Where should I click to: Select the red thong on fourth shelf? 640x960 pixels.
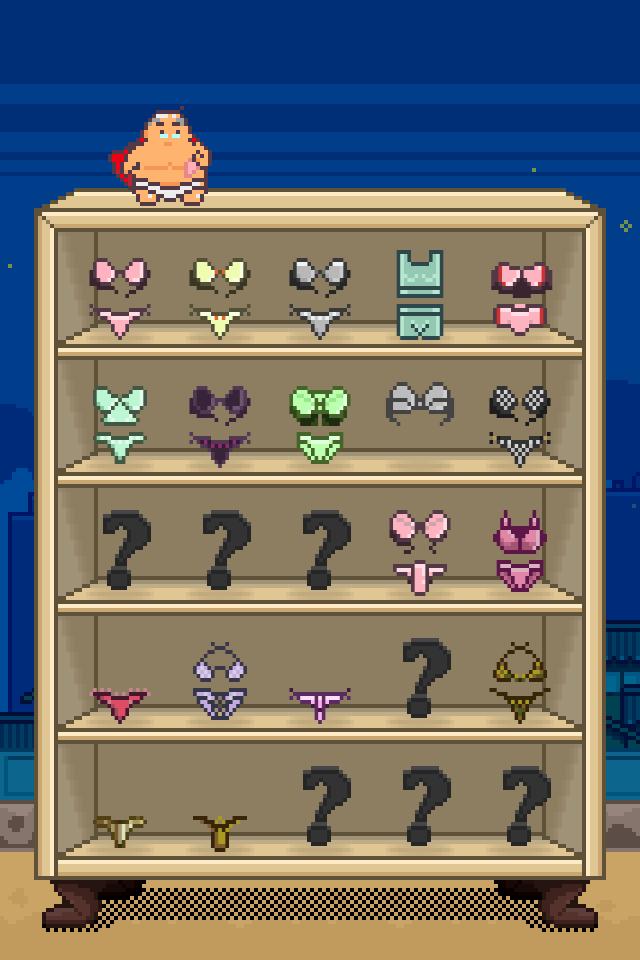(120, 704)
